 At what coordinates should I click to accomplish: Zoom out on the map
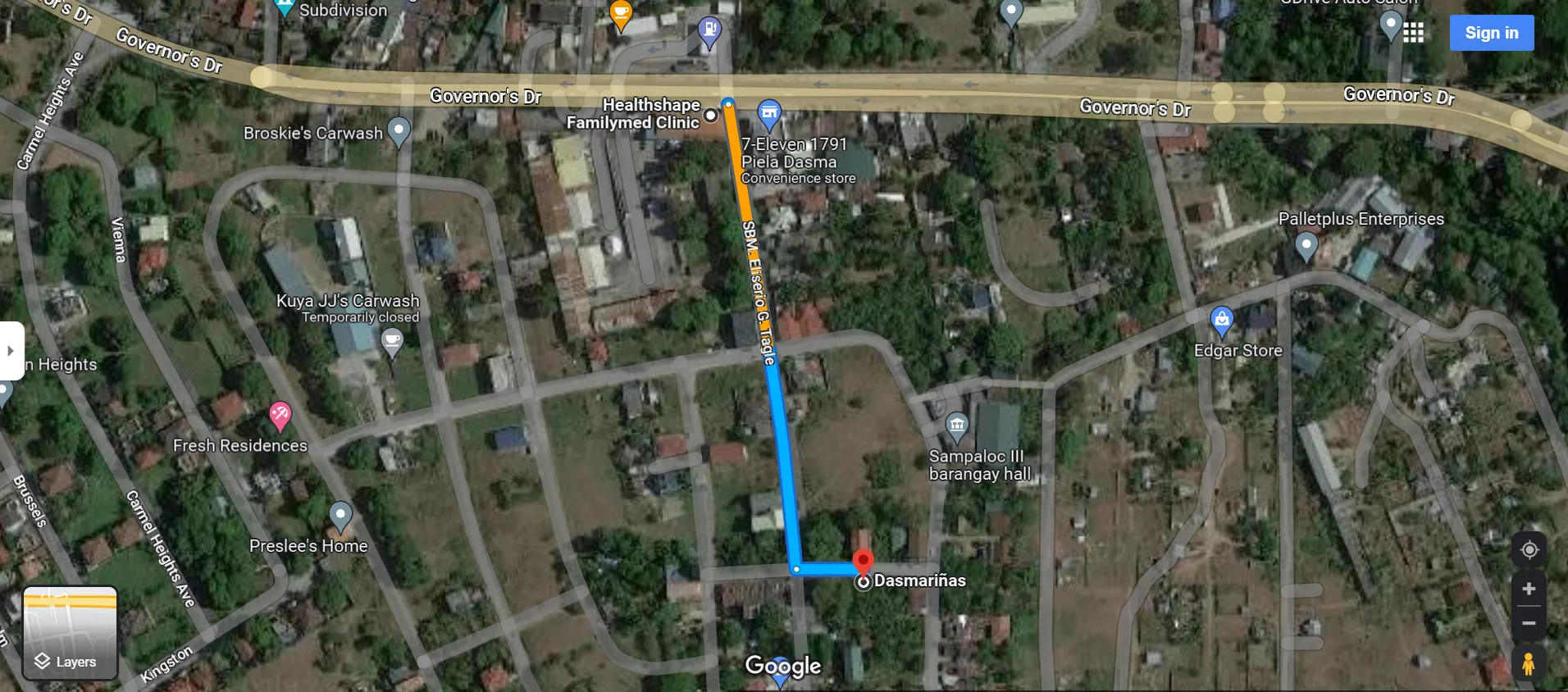1529,624
